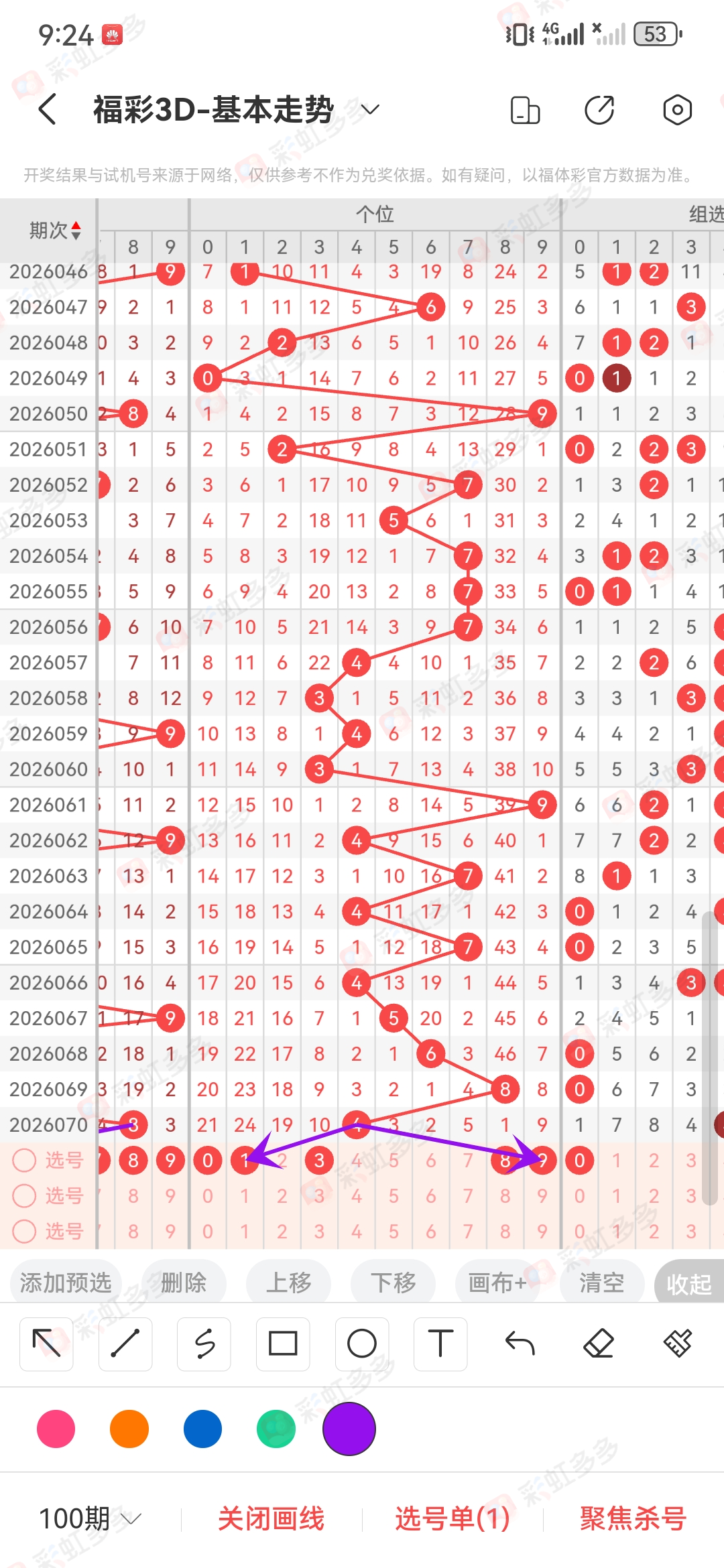Tap the share icon in the header
This screenshot has height=1568, width=724.
(x=599, y=110)
